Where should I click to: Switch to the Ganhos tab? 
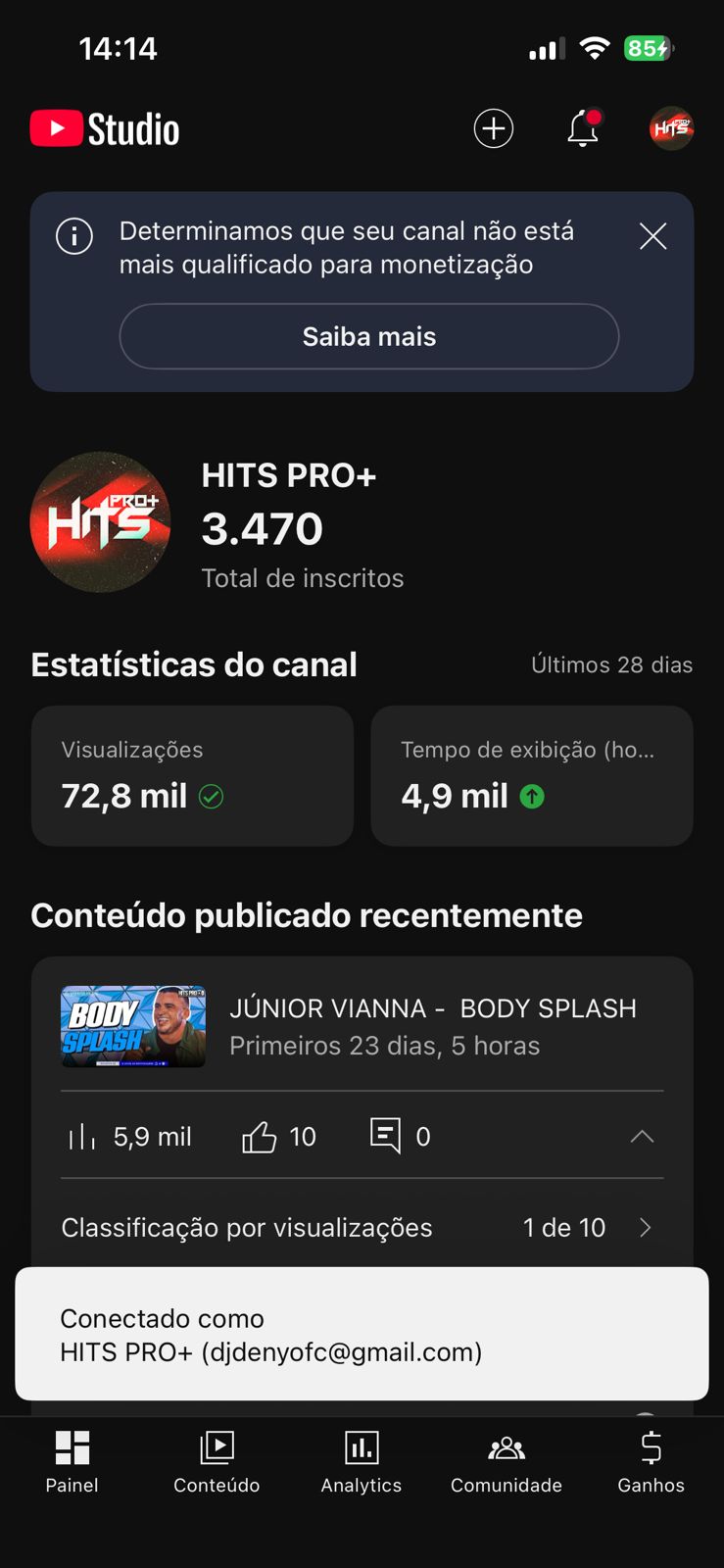click(651, 1460)
